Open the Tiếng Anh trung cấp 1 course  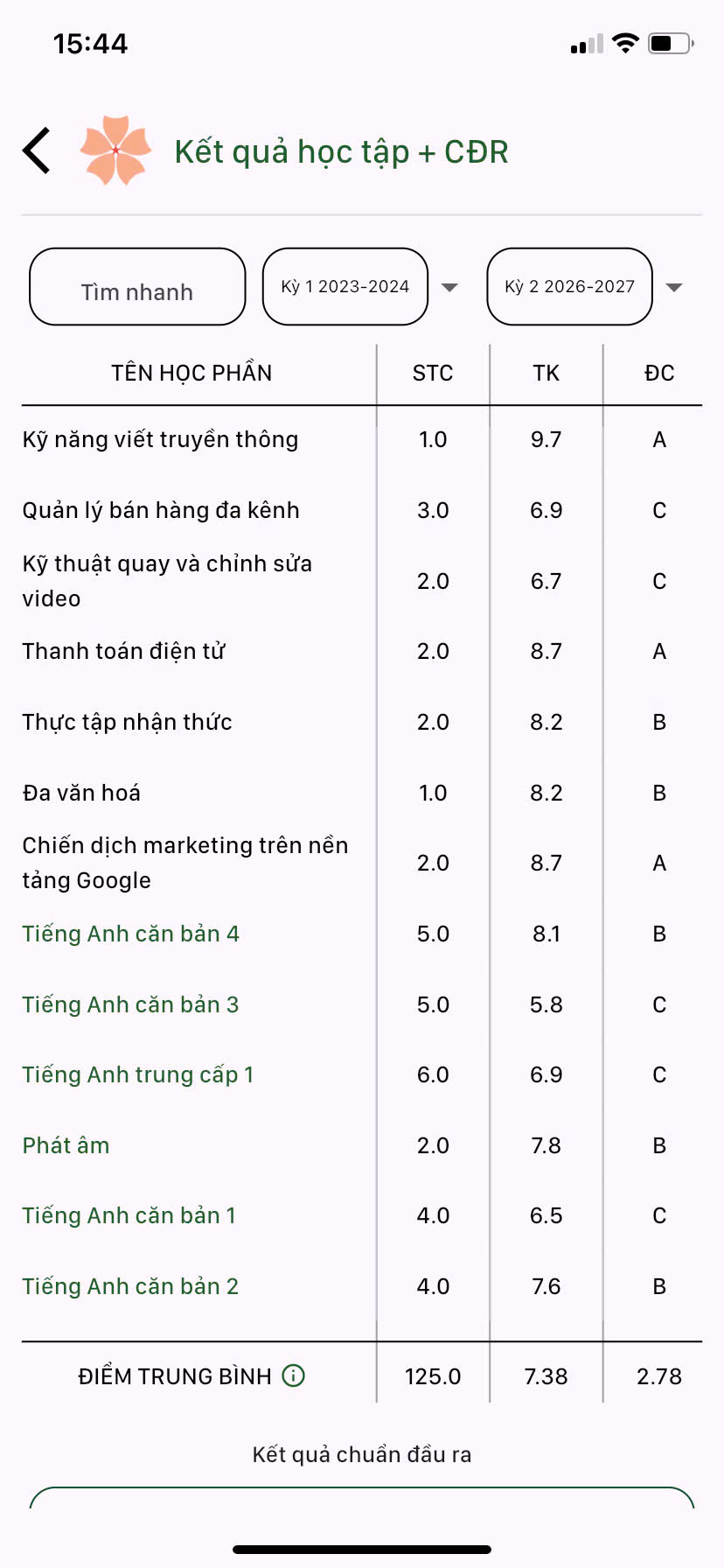pyautogui.click(x=138, y=1074)
